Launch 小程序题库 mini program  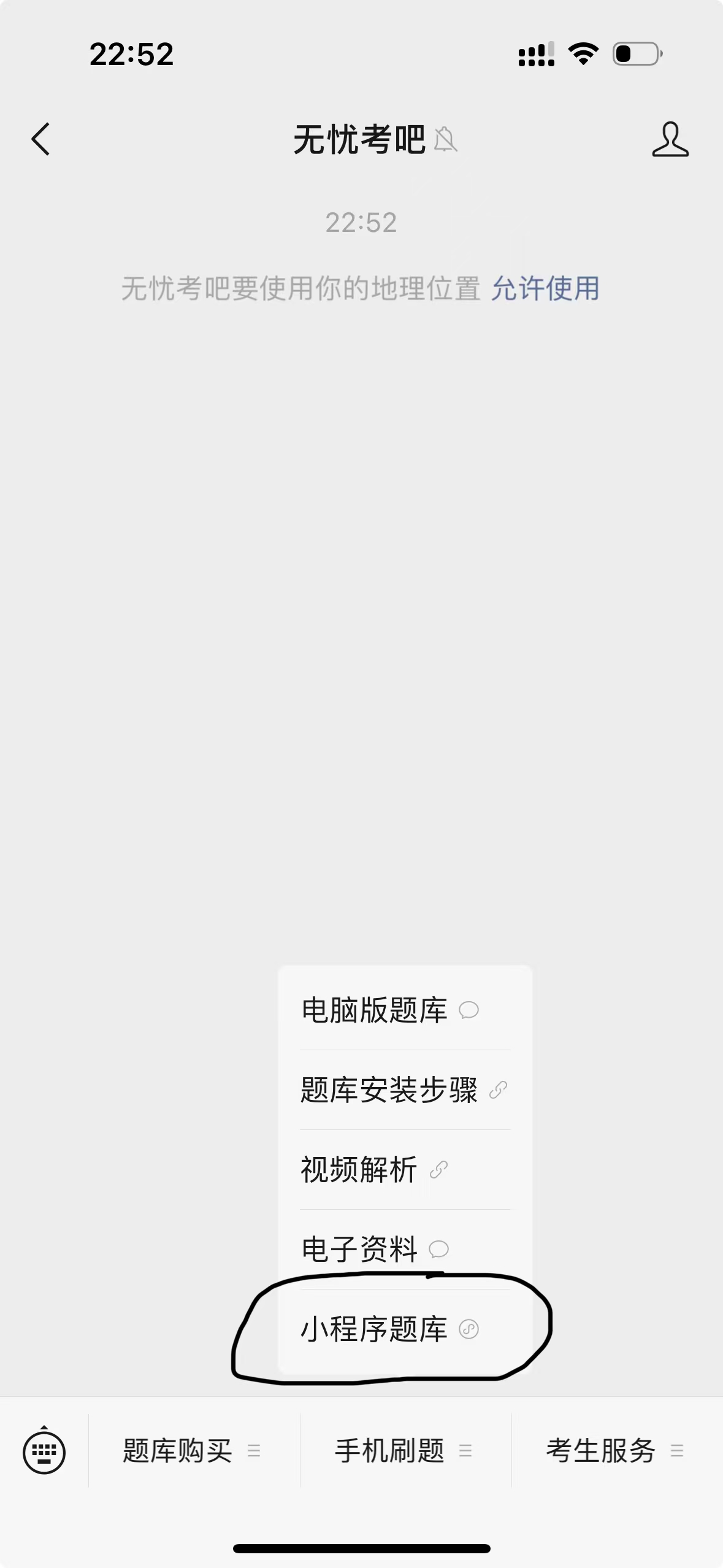click(390, 1329)
